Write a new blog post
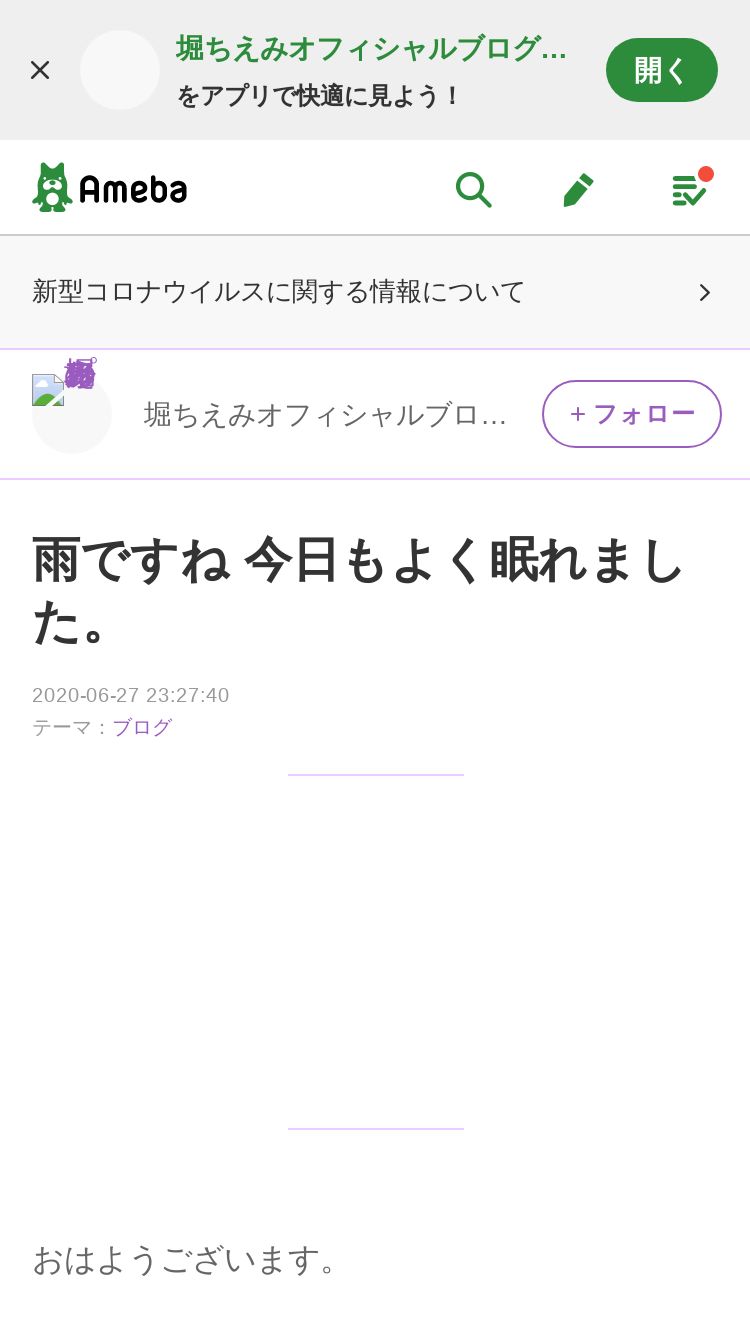This screenshot has width=750, height=1334. pyautogui.click(x=578, y=189)
